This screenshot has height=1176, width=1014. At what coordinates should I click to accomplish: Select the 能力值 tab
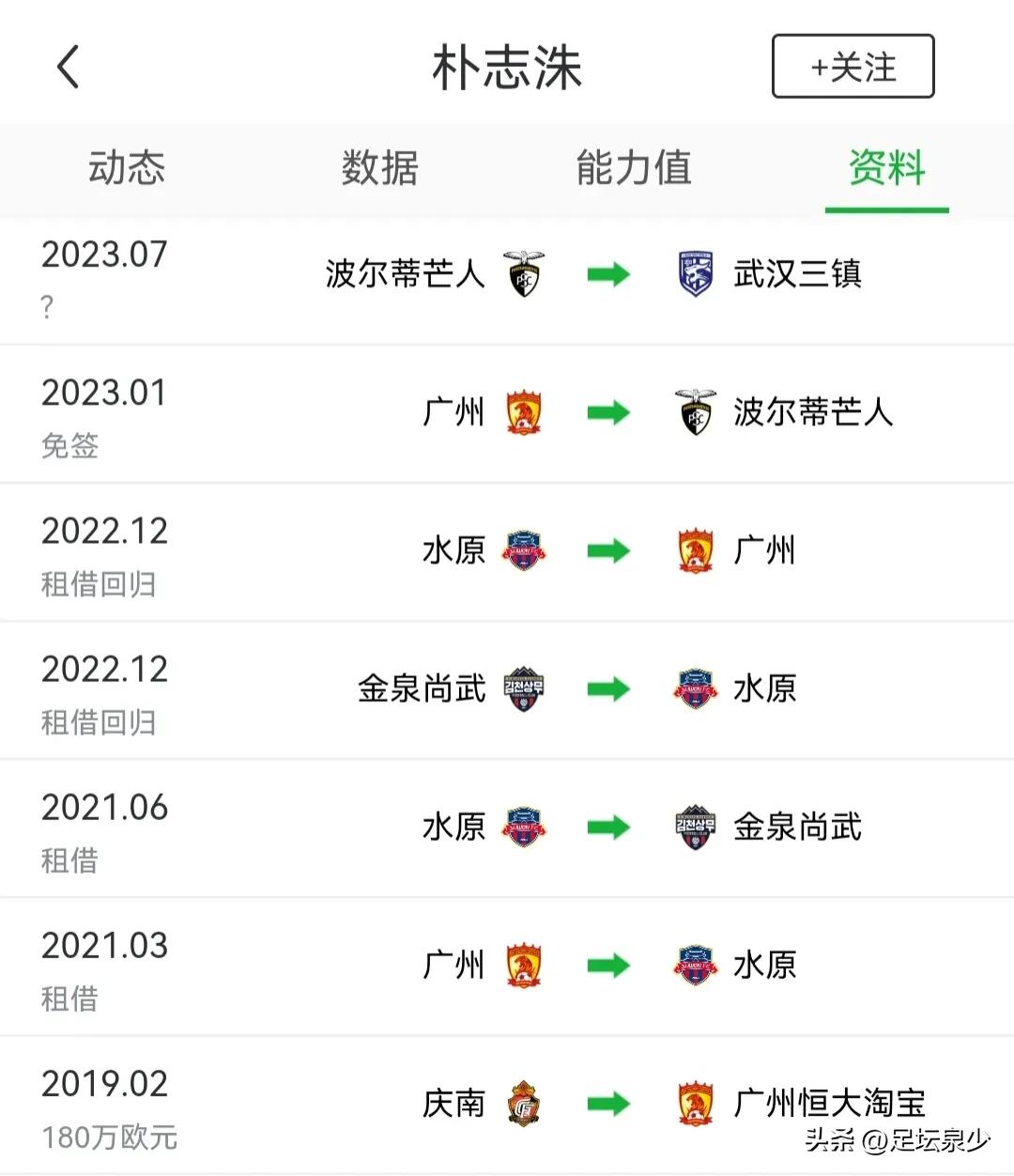pos(633,170)
